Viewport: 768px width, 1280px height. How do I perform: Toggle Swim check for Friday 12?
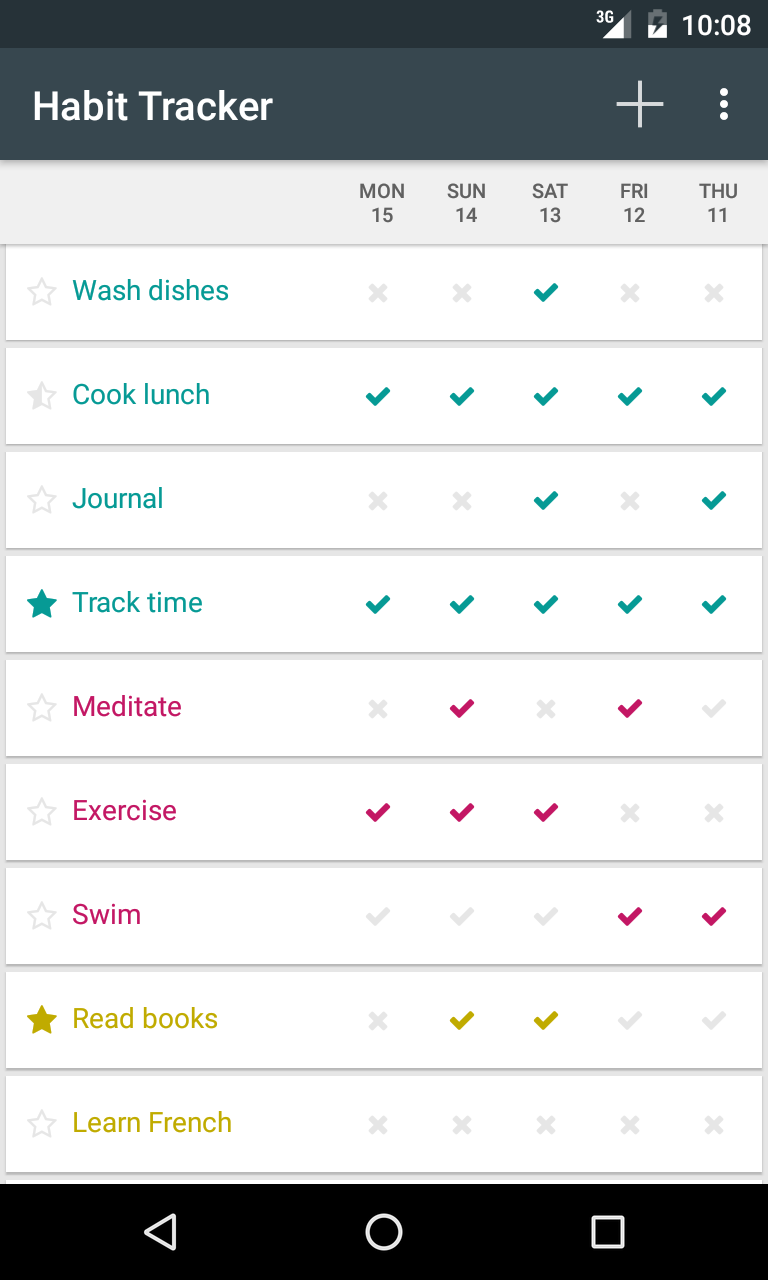tap(630, 917)
